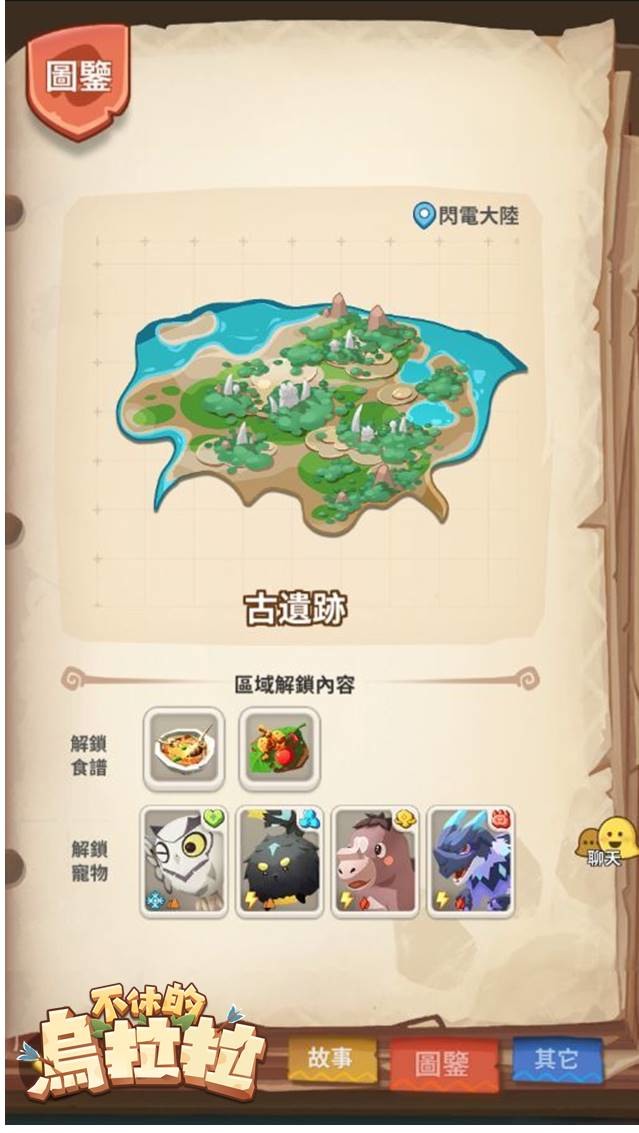Viewport: 639px width, 1133px height.
Task: View the leaf-wrapped skewer recipe
Action: [x=279, y=748]
